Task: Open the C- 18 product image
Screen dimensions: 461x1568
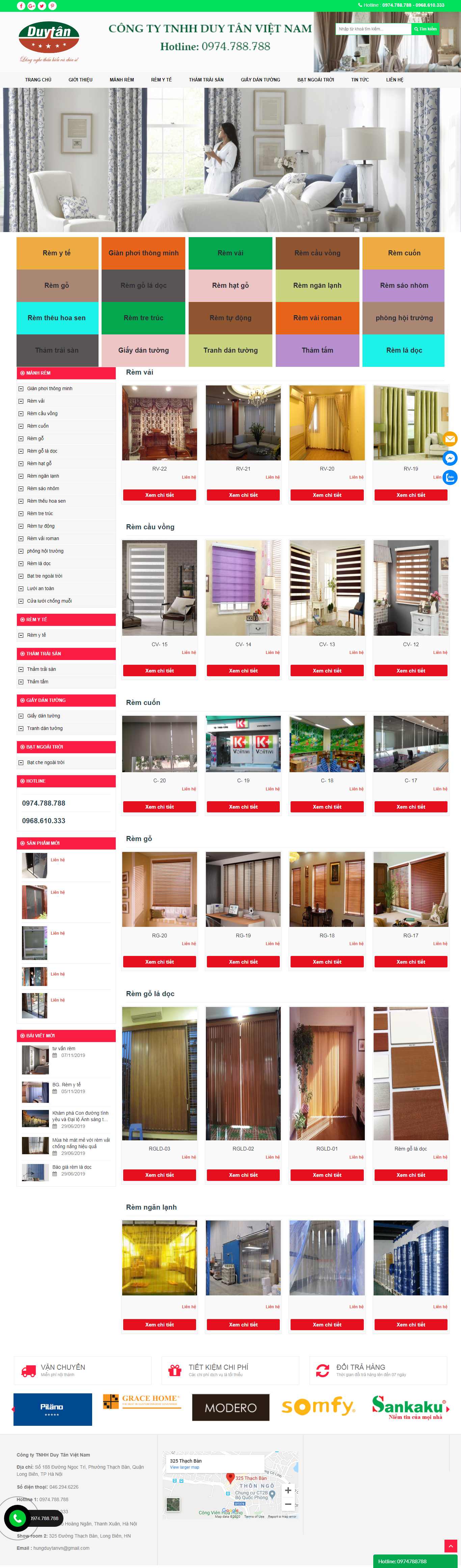Action: 327,744
